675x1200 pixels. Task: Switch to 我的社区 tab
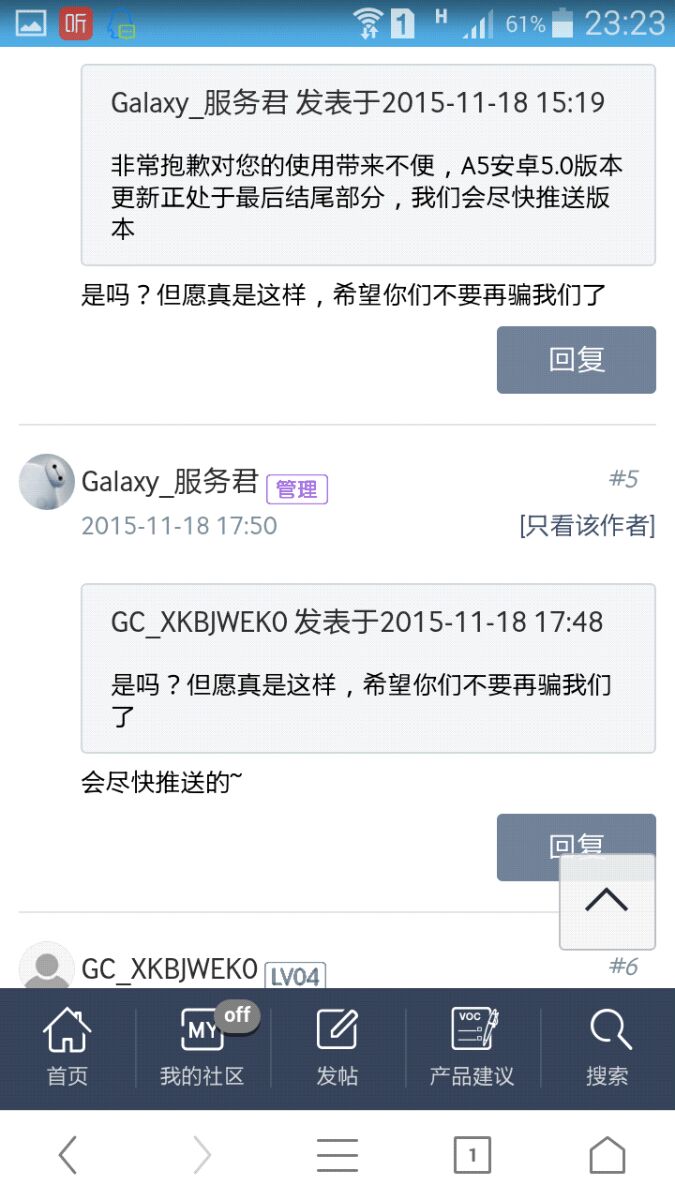pyautogui.click(x=202, y=1048)
